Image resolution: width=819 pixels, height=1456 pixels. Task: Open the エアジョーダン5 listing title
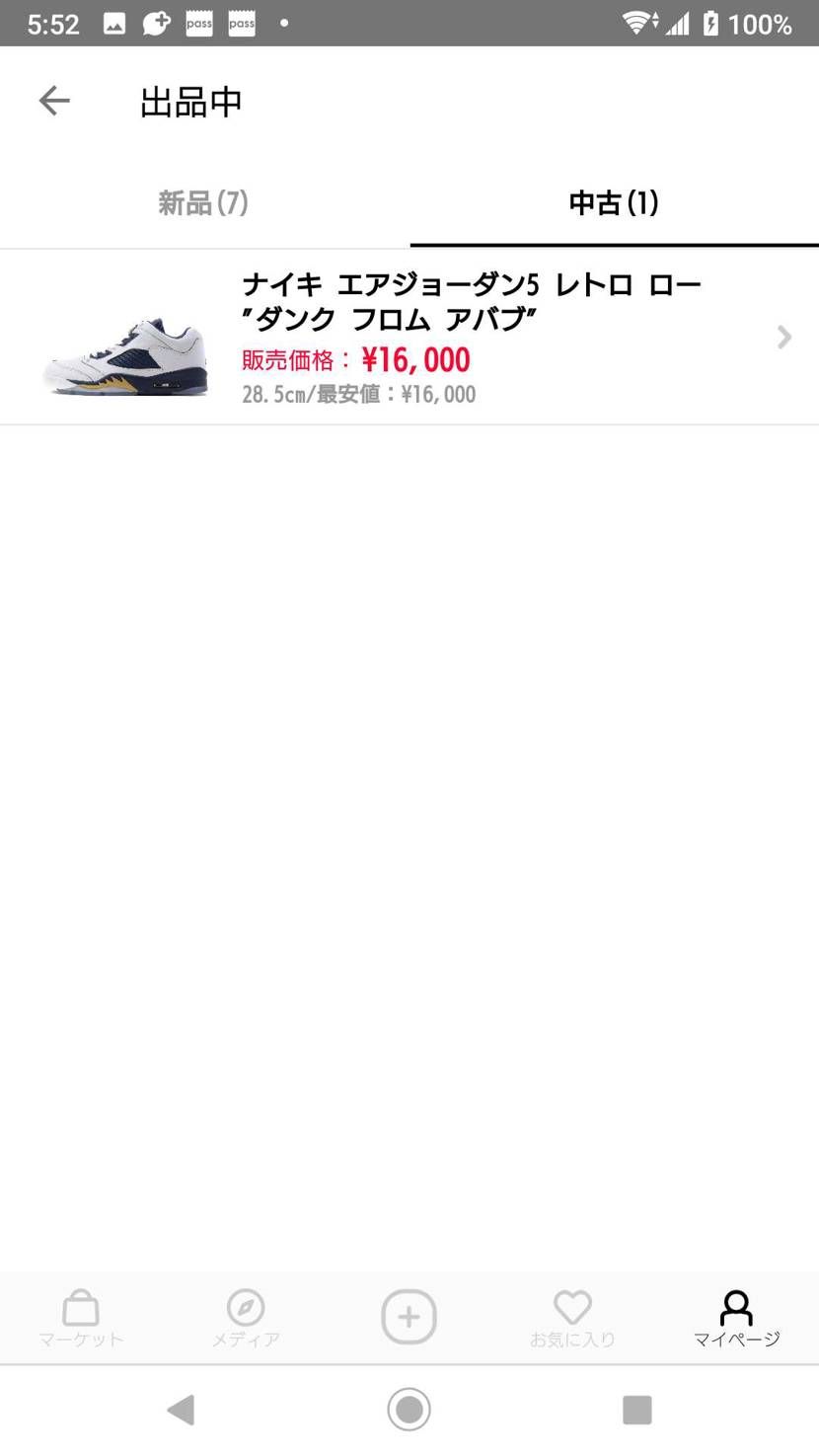472,301
